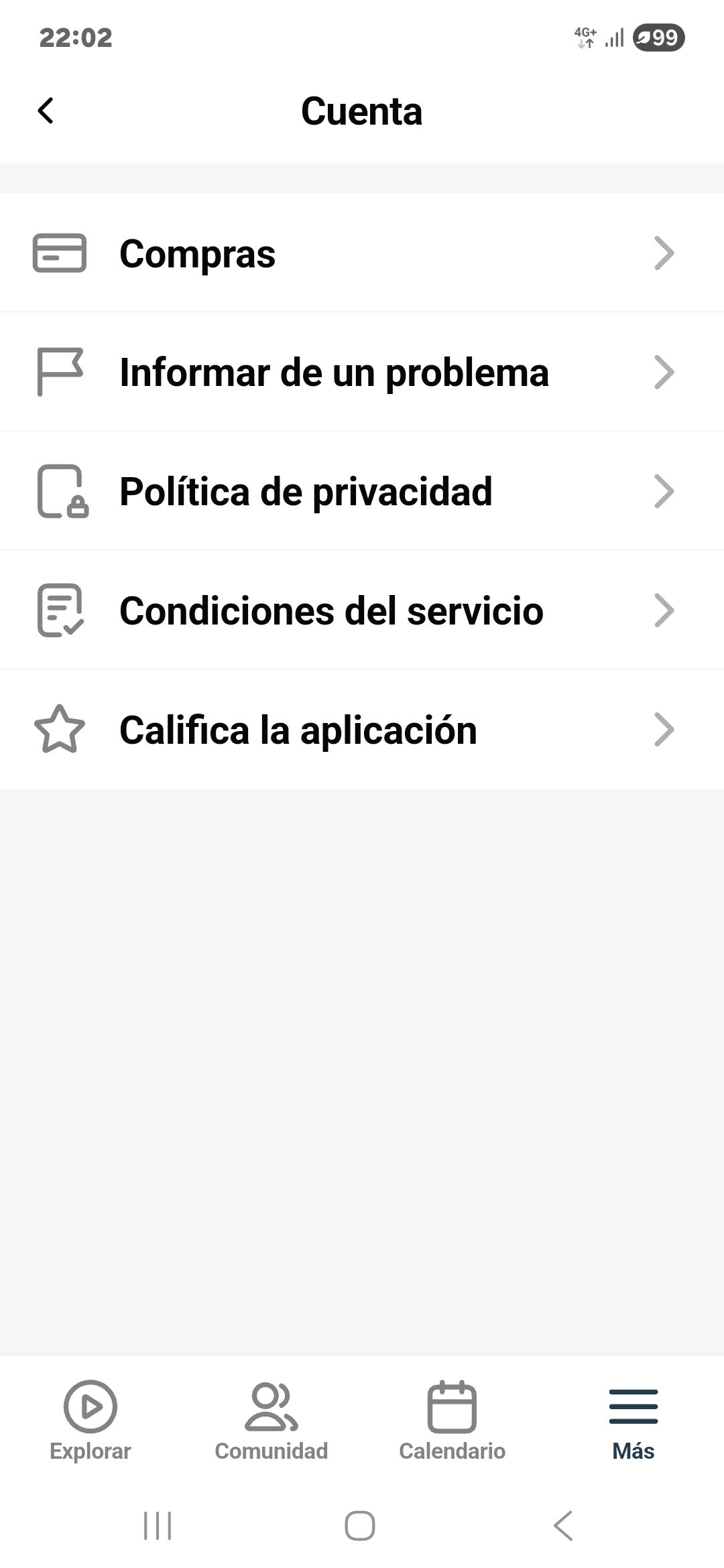Choose Califica la aplicación
Viewport: 724px width, 1568px height.
pyautogui.click(x=362, y=730)
